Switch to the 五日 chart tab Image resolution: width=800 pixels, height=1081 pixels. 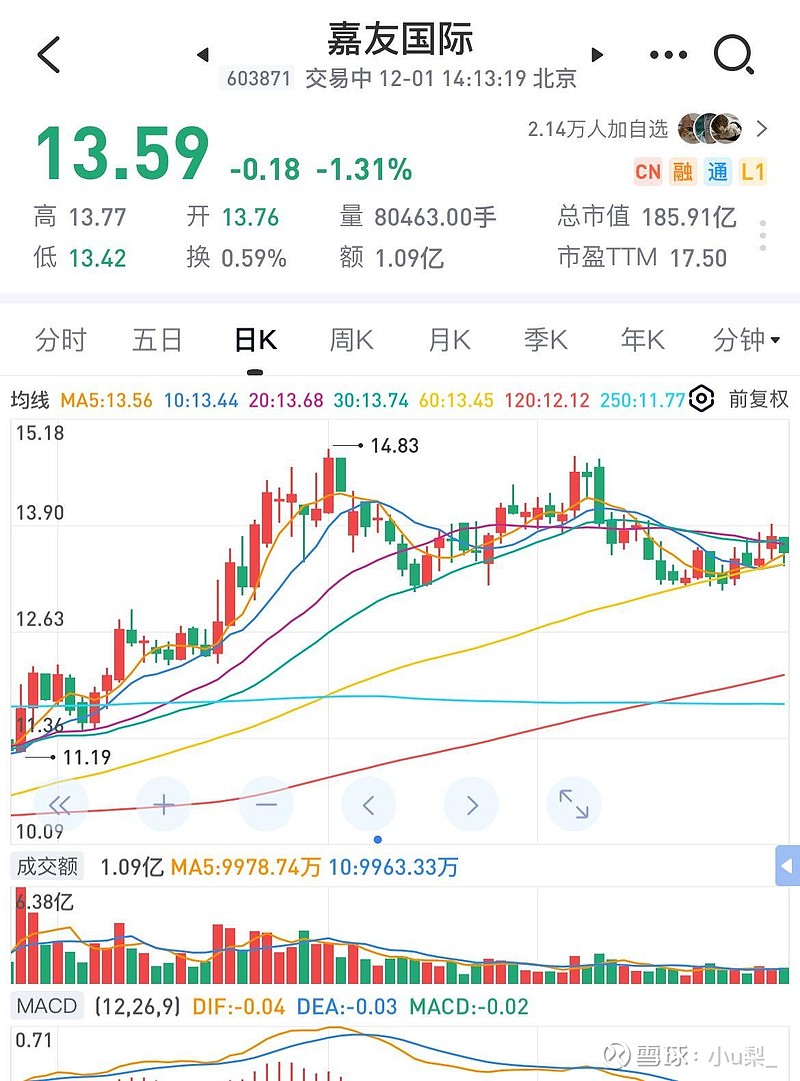[157, 340]
